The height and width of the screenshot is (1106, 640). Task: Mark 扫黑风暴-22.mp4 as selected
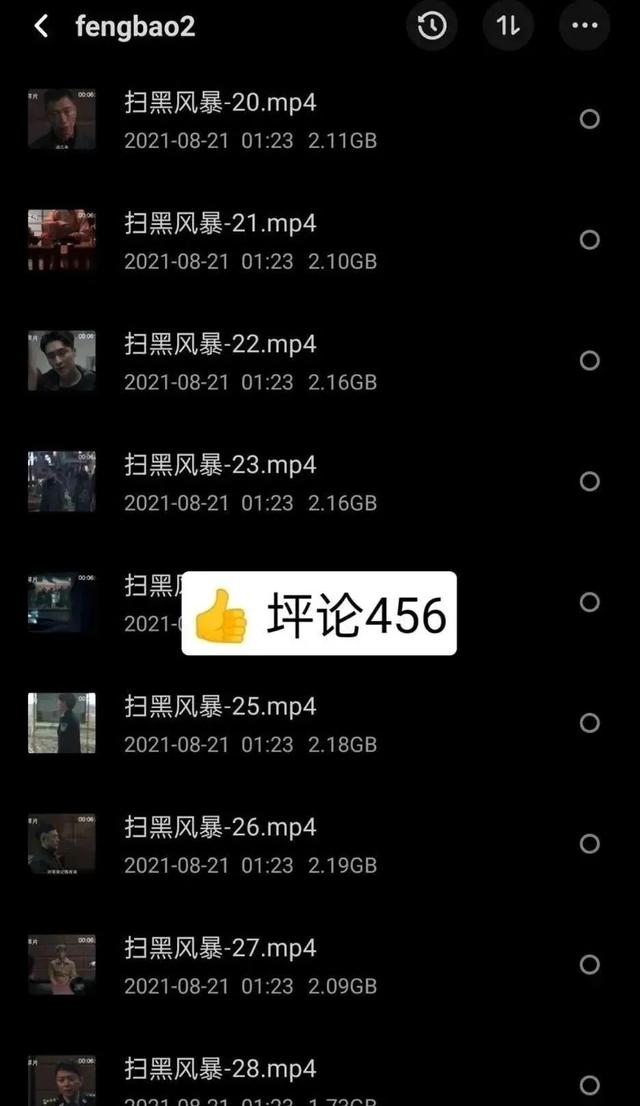click(x=590, y=361)
